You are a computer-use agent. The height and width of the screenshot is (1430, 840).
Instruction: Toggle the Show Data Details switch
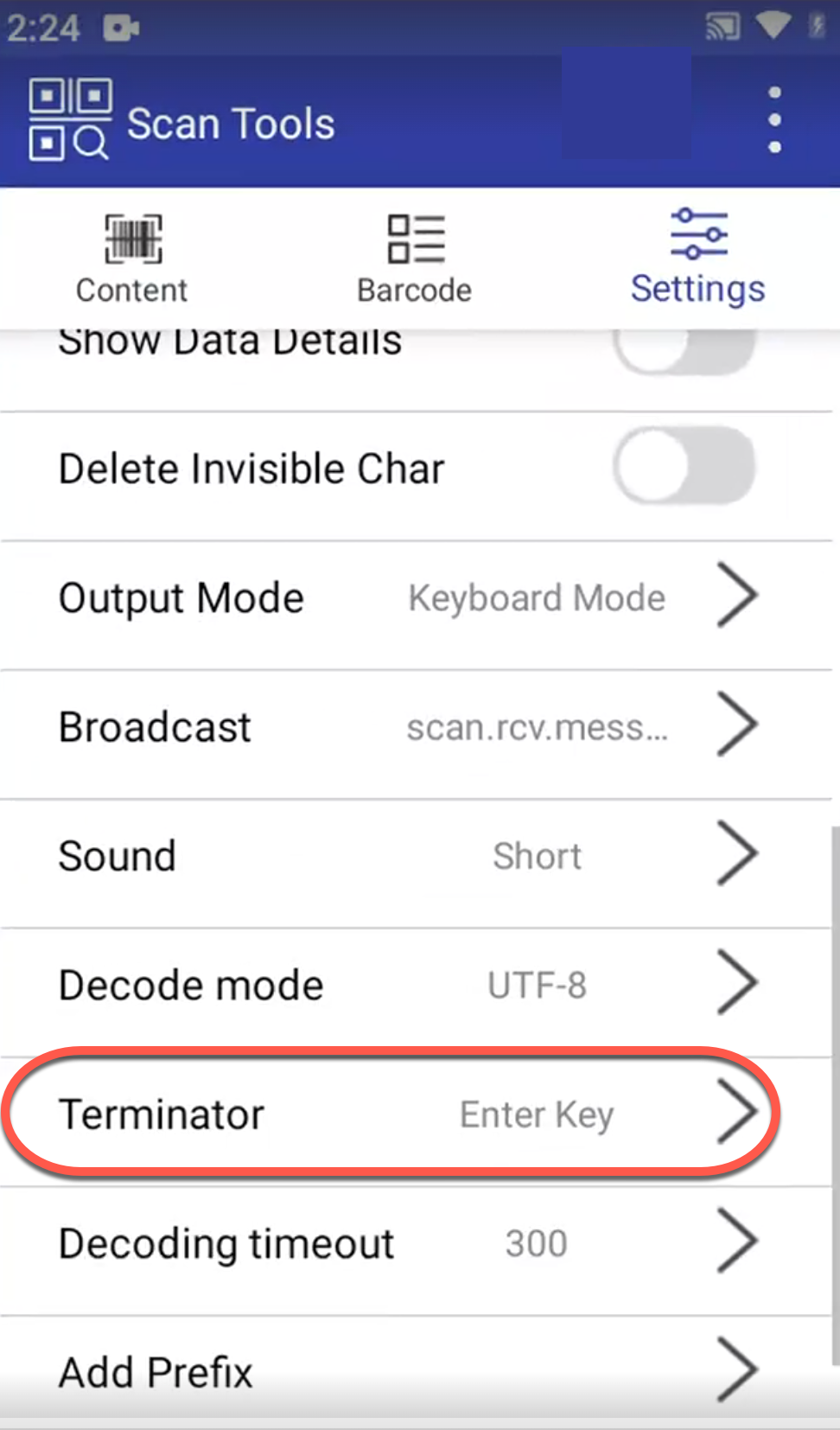pos(684,349)
